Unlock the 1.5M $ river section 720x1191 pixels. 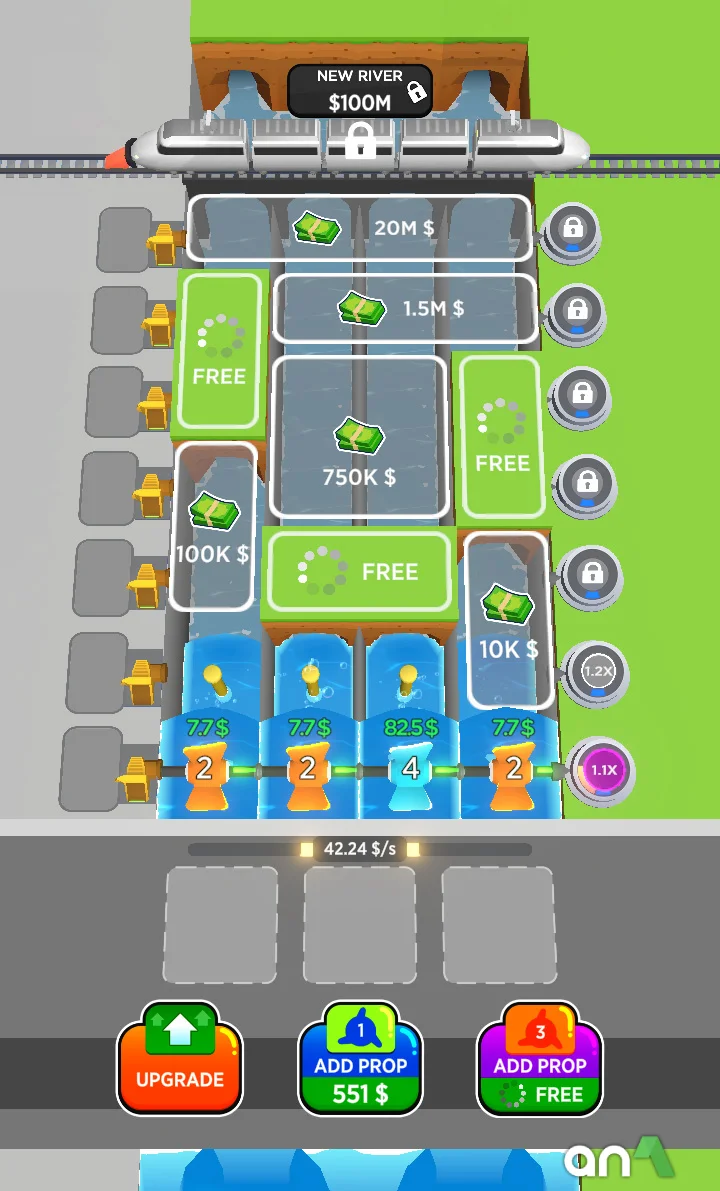[x=404, y=309]
